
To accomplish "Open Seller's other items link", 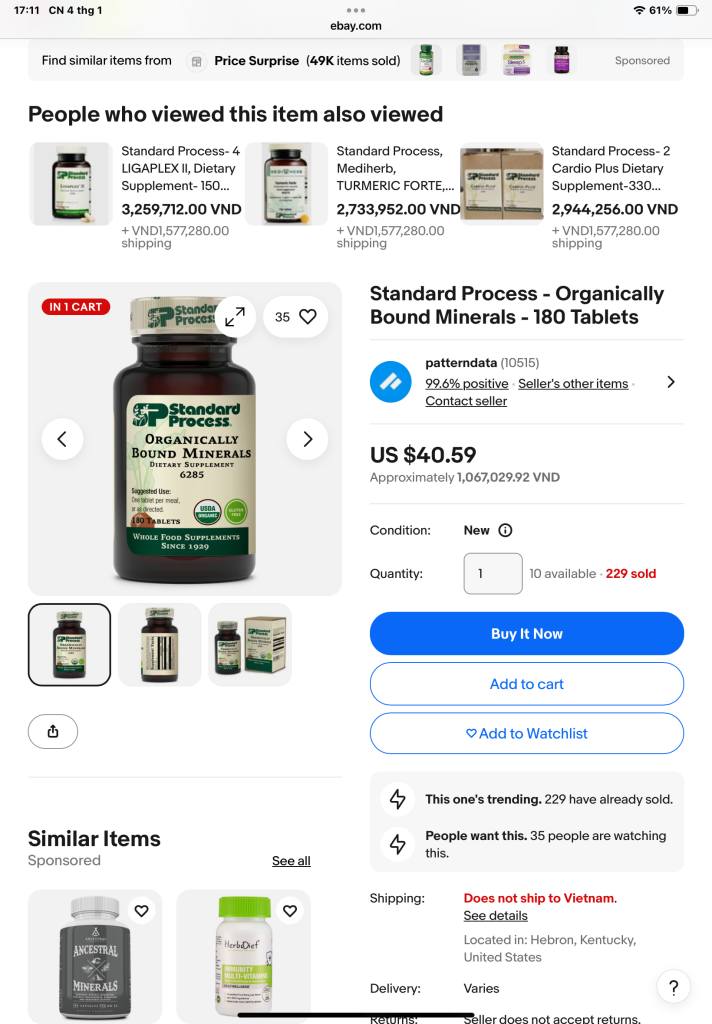I will click(573, 384).
